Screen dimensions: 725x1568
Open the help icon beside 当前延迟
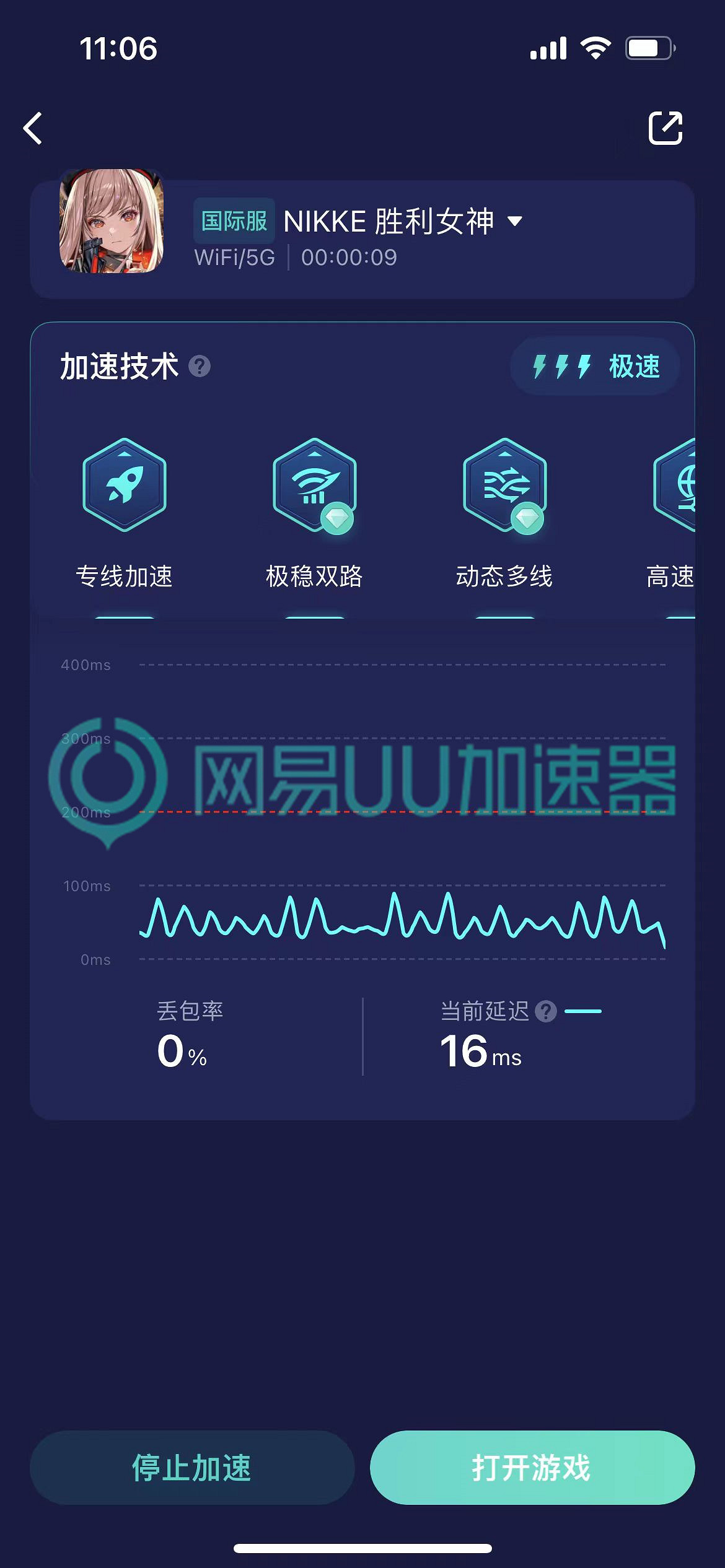tap(545, 1011)
